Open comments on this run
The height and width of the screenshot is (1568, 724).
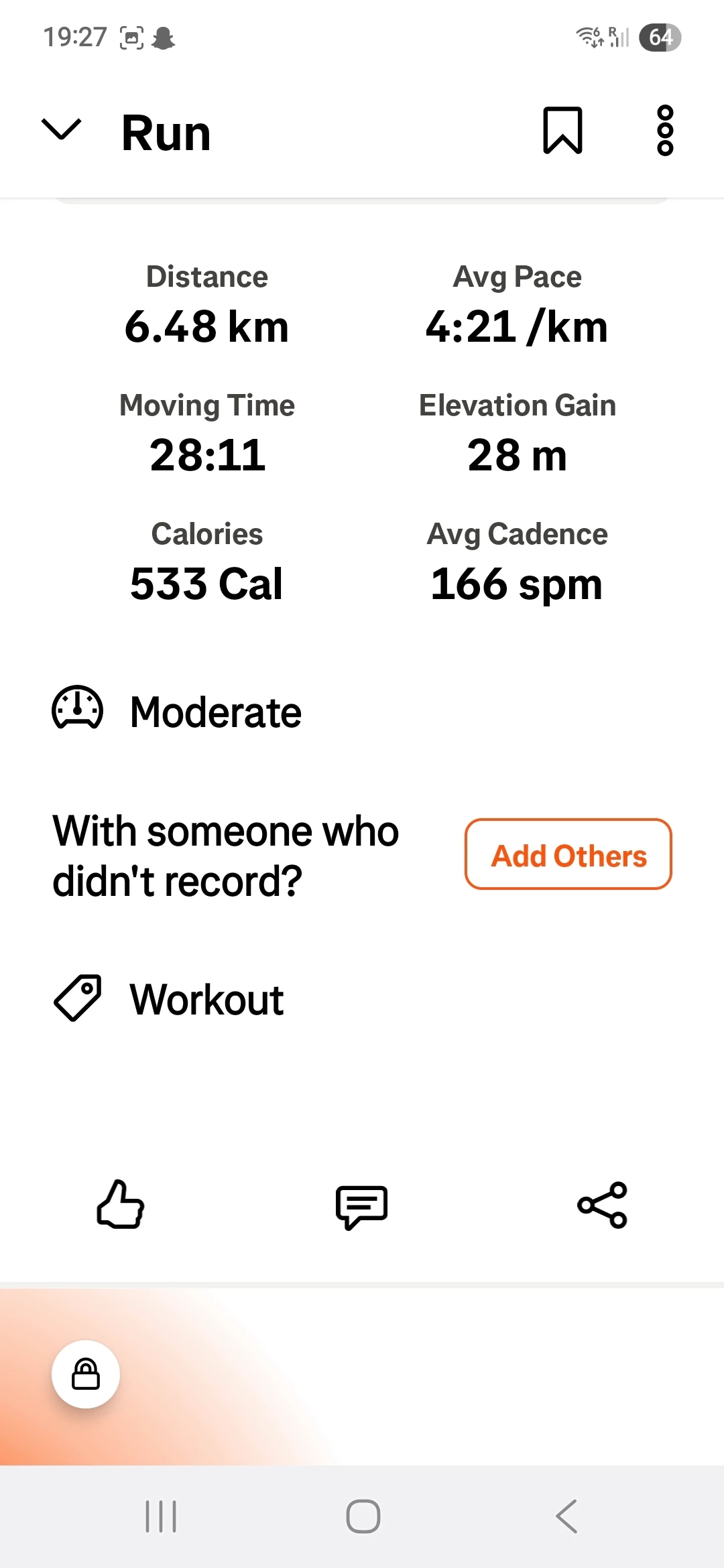tap(361, 1206)
